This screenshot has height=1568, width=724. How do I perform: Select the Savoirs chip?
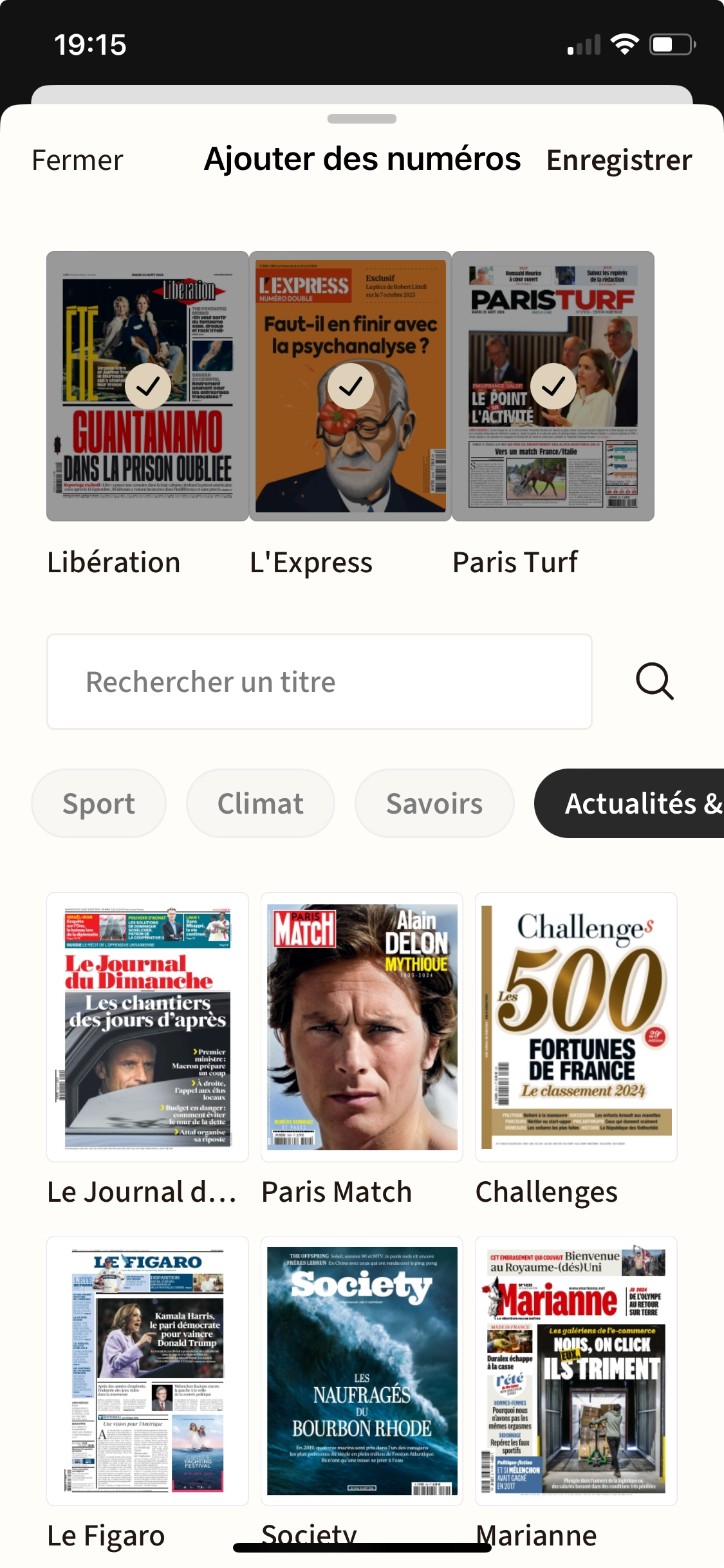coord(434,803)
